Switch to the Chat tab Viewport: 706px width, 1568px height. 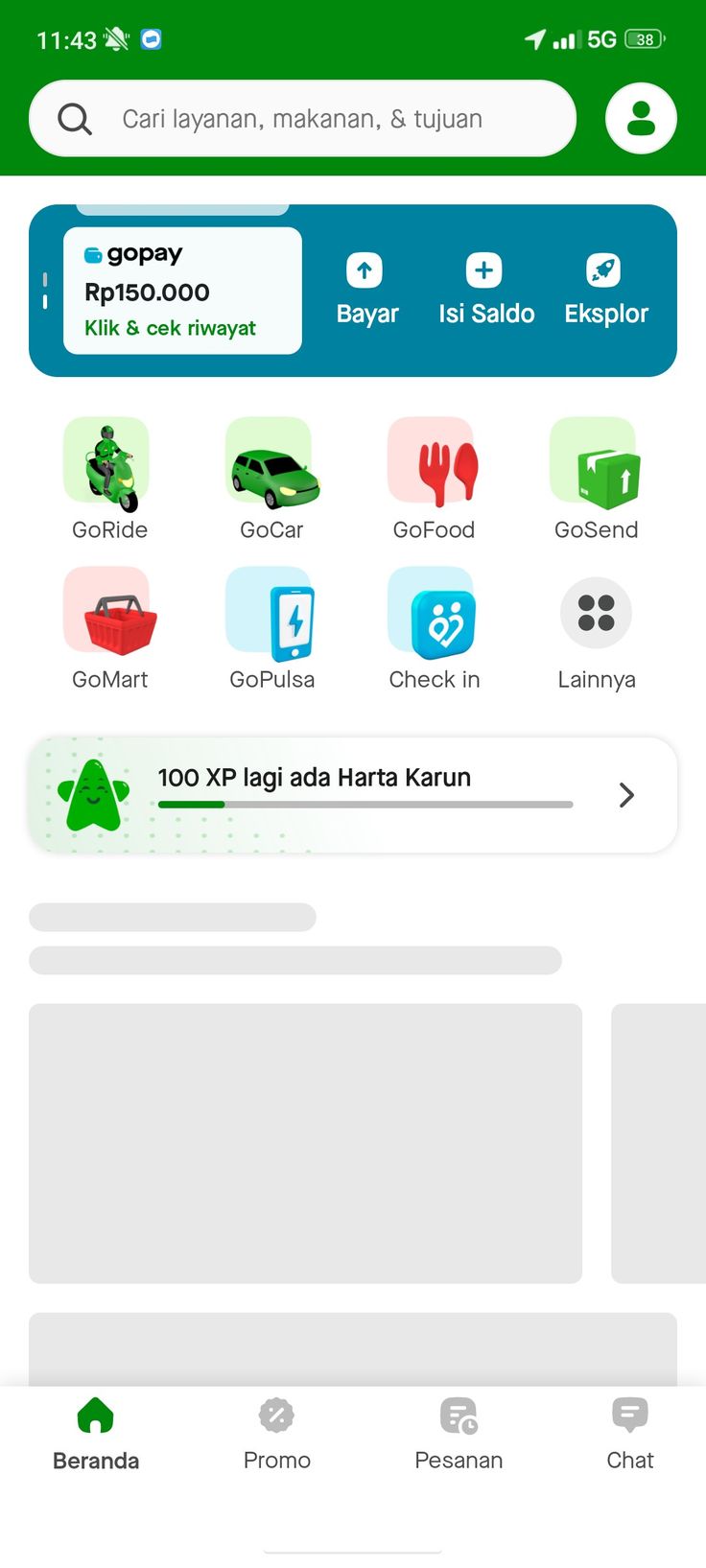click(629, 1433)
